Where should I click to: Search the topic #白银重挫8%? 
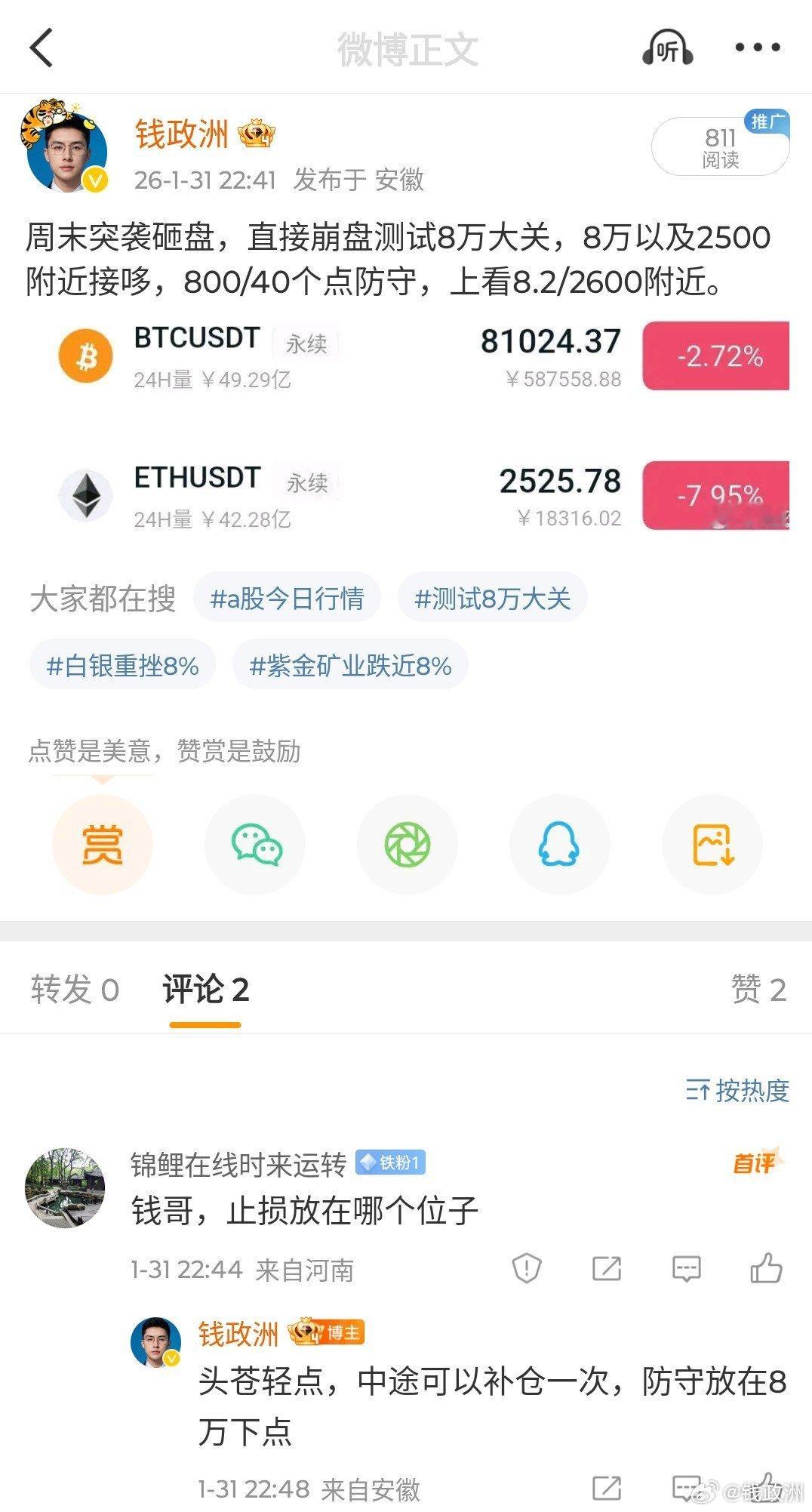click(x=122, y=666)
